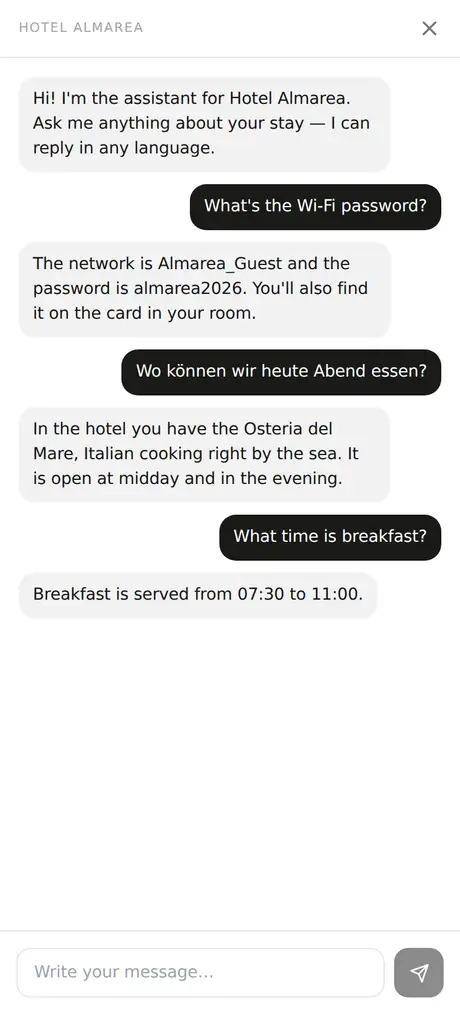Close the Hotel Almarea chat
Image resolution: width=460 pixels, height=1014 pixels.
click(429, 28)
